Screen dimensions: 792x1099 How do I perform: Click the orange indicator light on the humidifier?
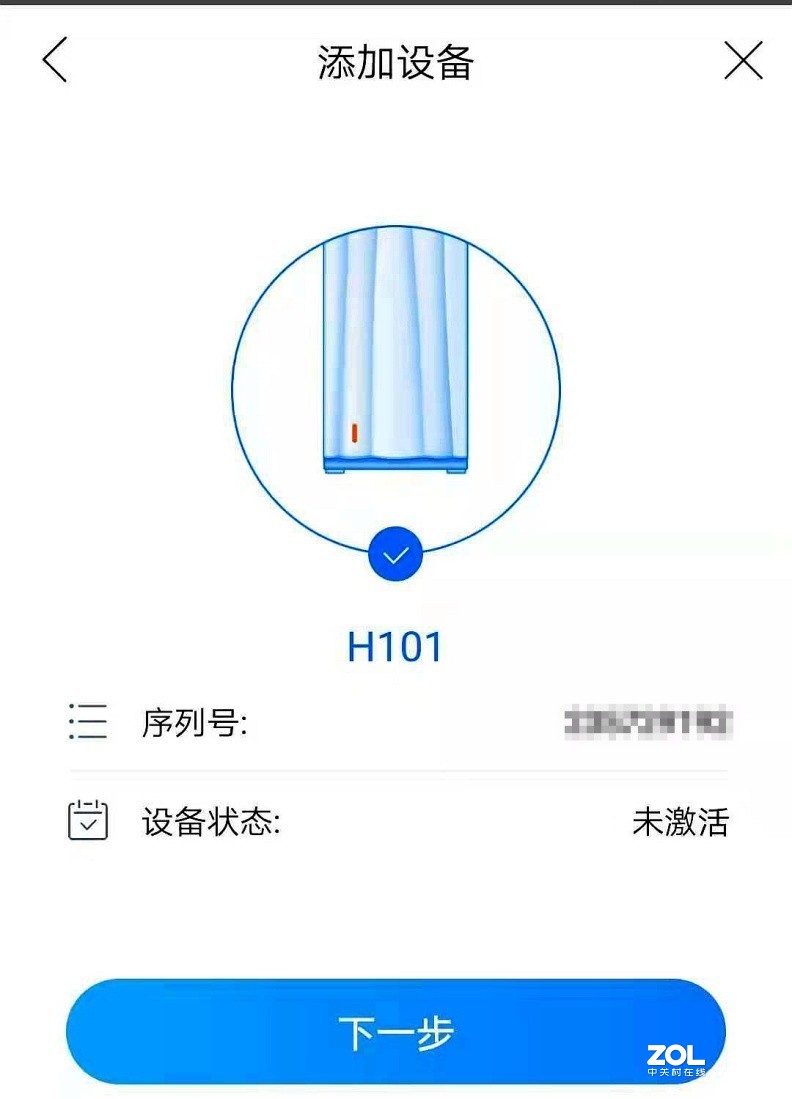point(355,430)
